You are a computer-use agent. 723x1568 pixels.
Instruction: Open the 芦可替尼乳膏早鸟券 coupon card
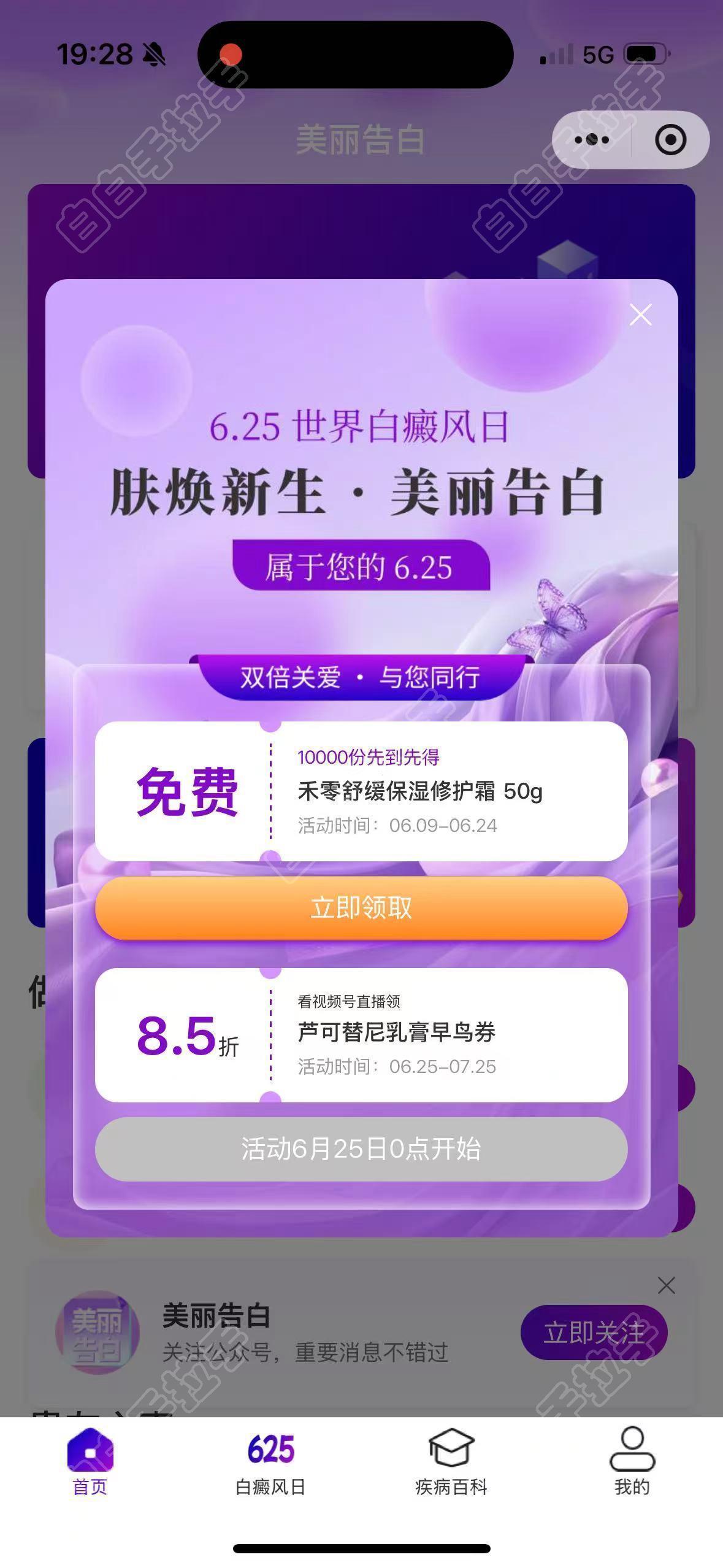(361, 1035)
